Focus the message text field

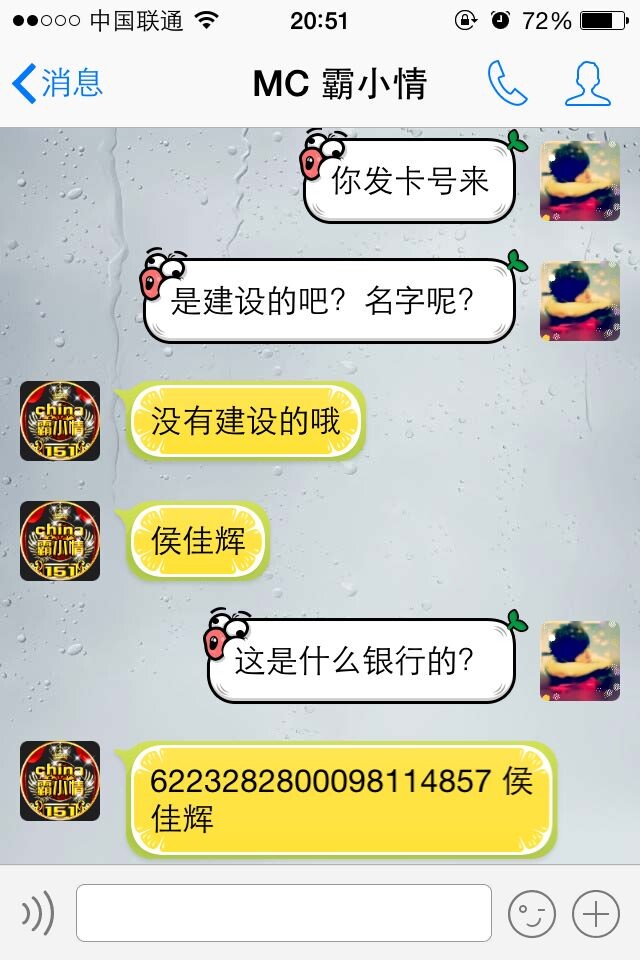coord(283,913)
